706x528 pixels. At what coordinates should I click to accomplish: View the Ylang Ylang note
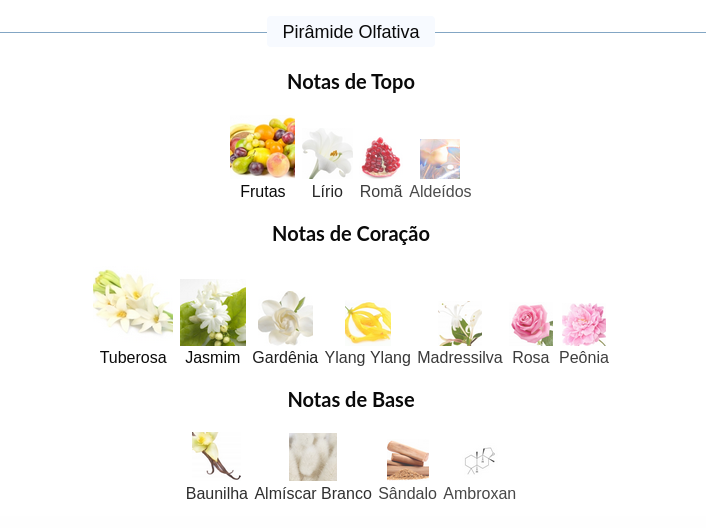(x=367, y=334)
